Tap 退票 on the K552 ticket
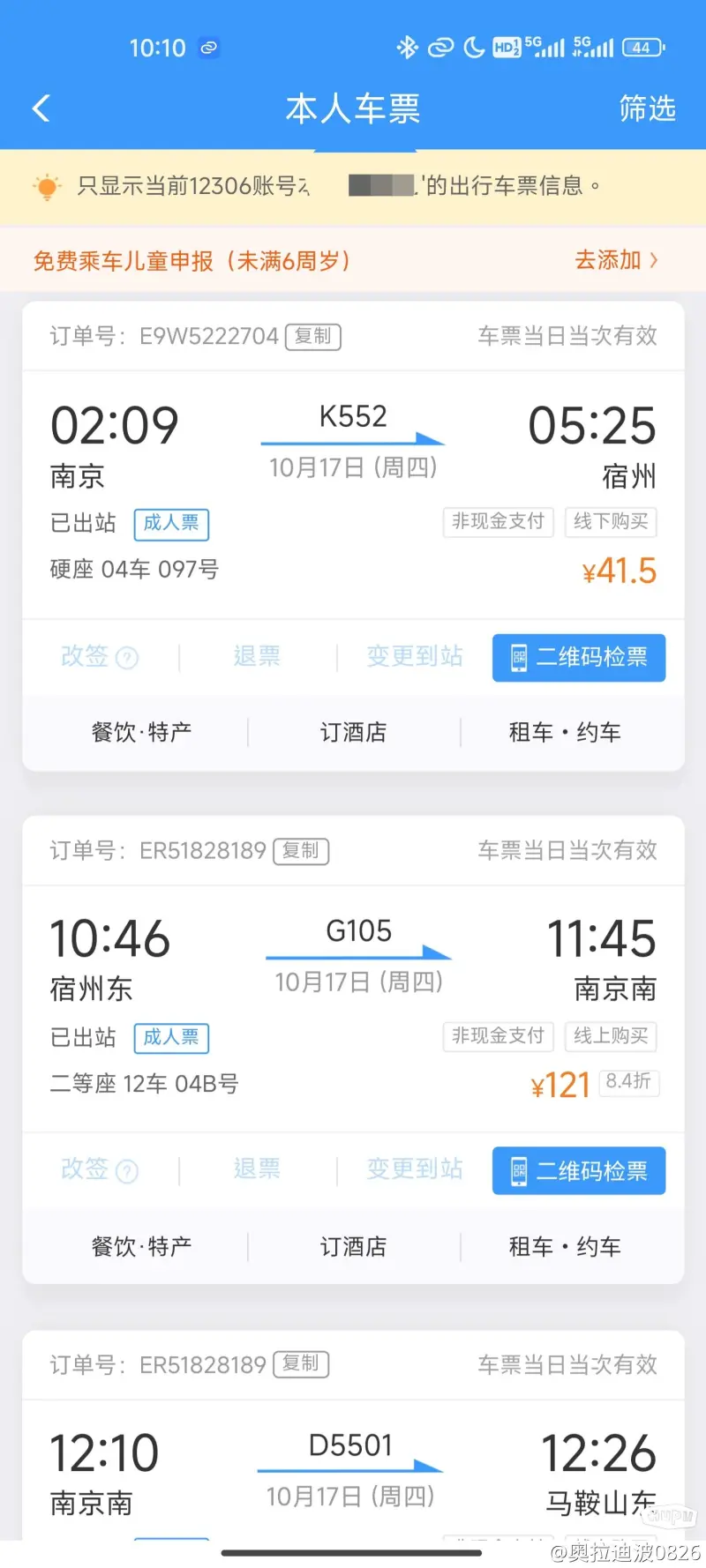 tap(257, 657)
